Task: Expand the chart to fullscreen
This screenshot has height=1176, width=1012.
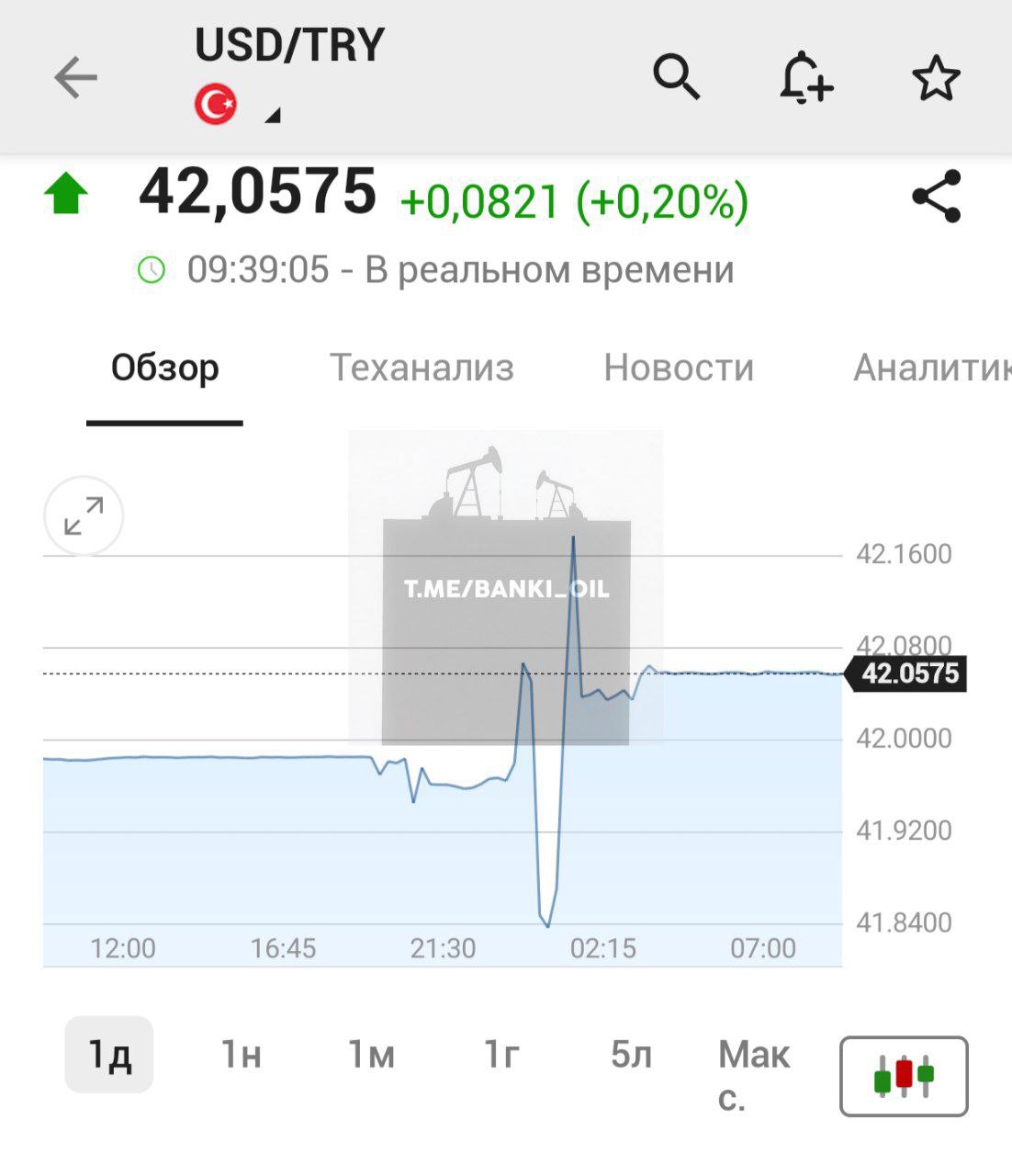Action: click(x=84, y=516)
